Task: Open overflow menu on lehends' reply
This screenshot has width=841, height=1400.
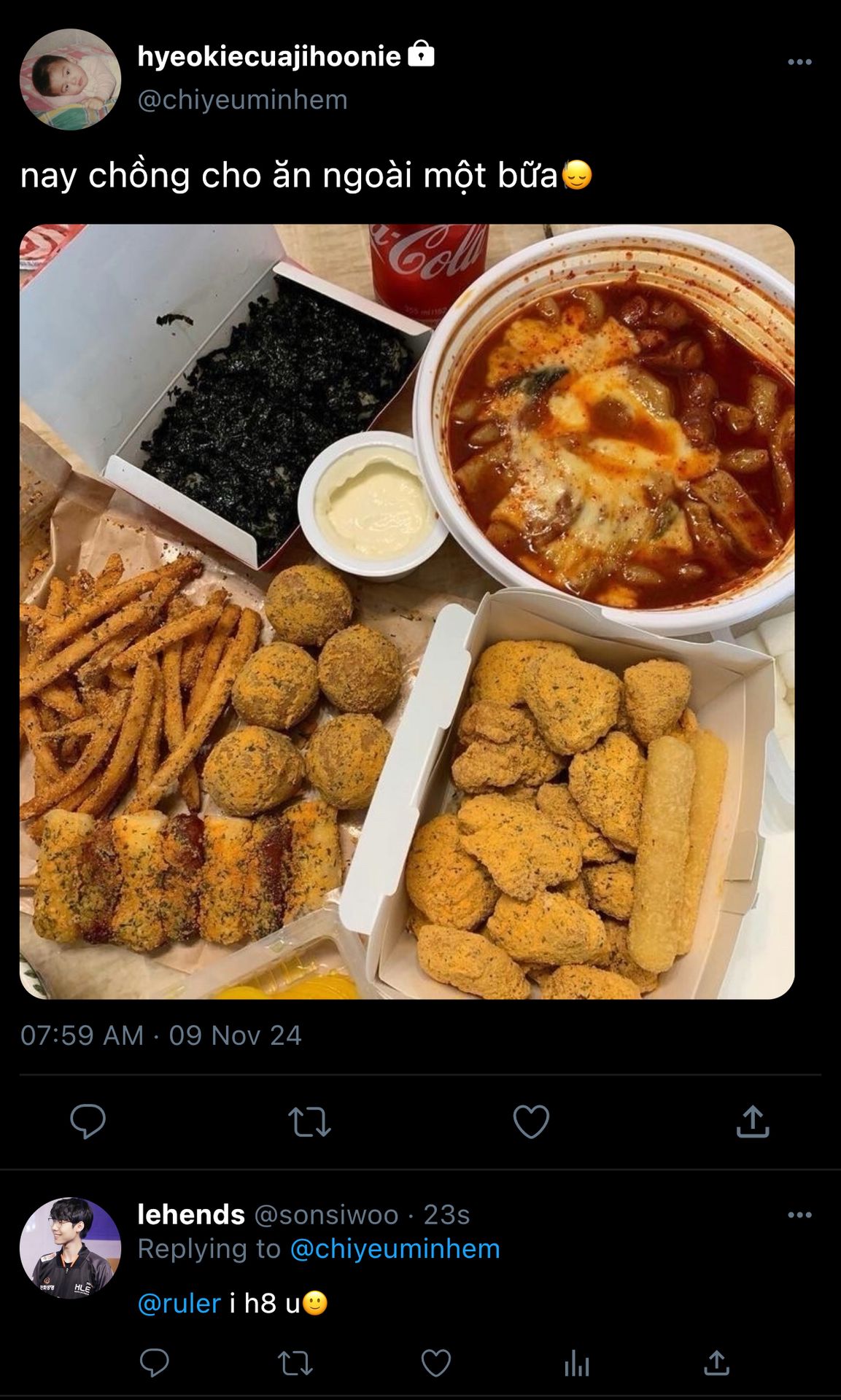Action: [799, 1215]
